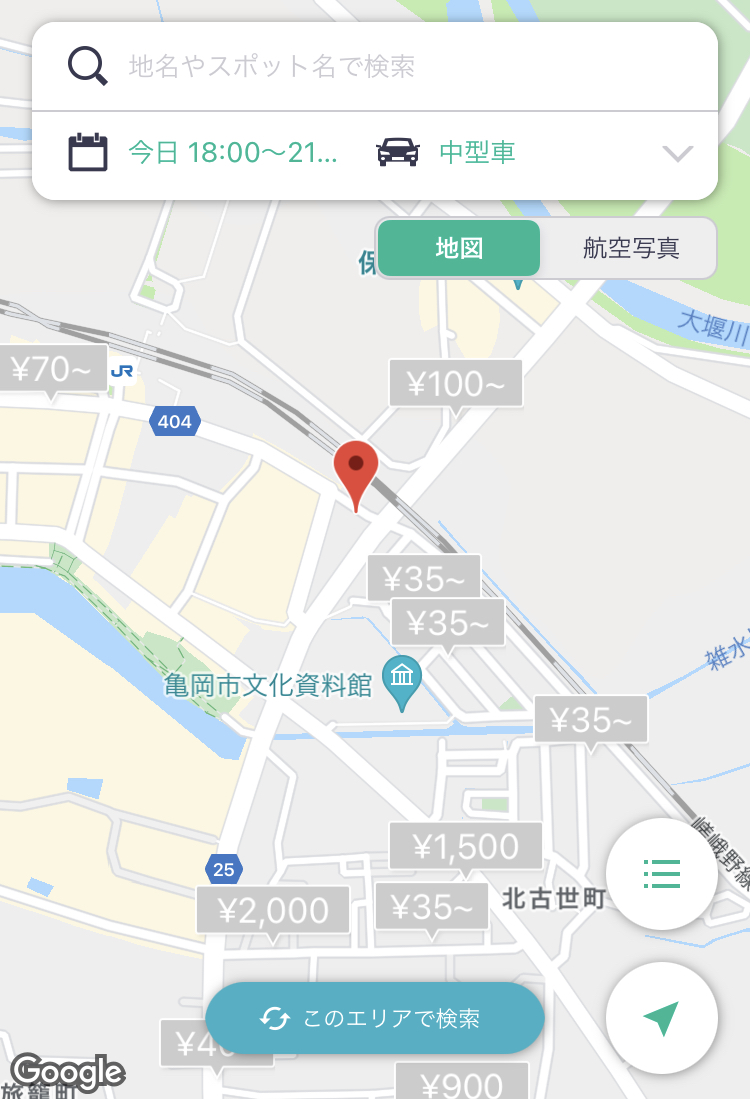This screenshot has height=1099, width=750.
Task: Center map on current location
Action: (x=662, y=1018)
